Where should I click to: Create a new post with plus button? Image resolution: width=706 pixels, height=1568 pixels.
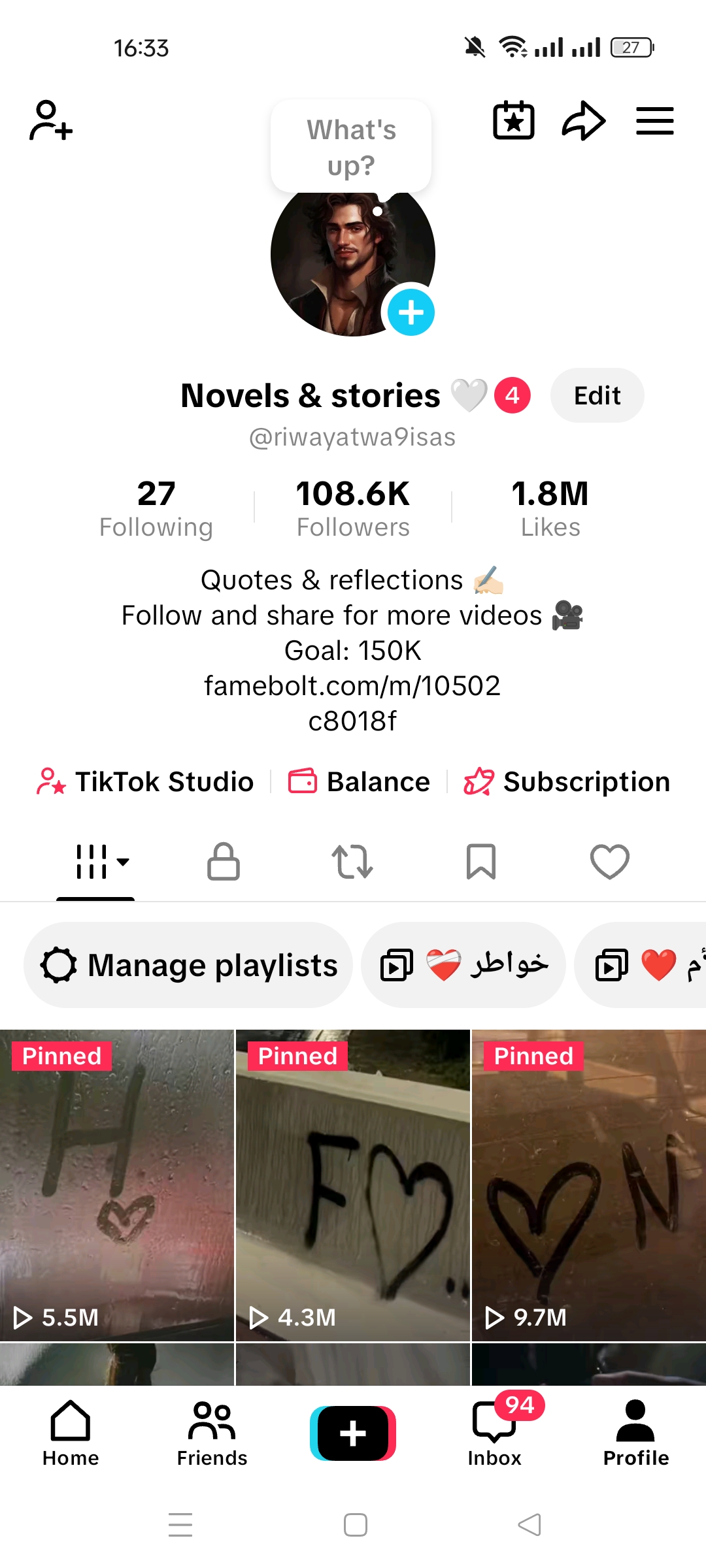click(353, 1433)
